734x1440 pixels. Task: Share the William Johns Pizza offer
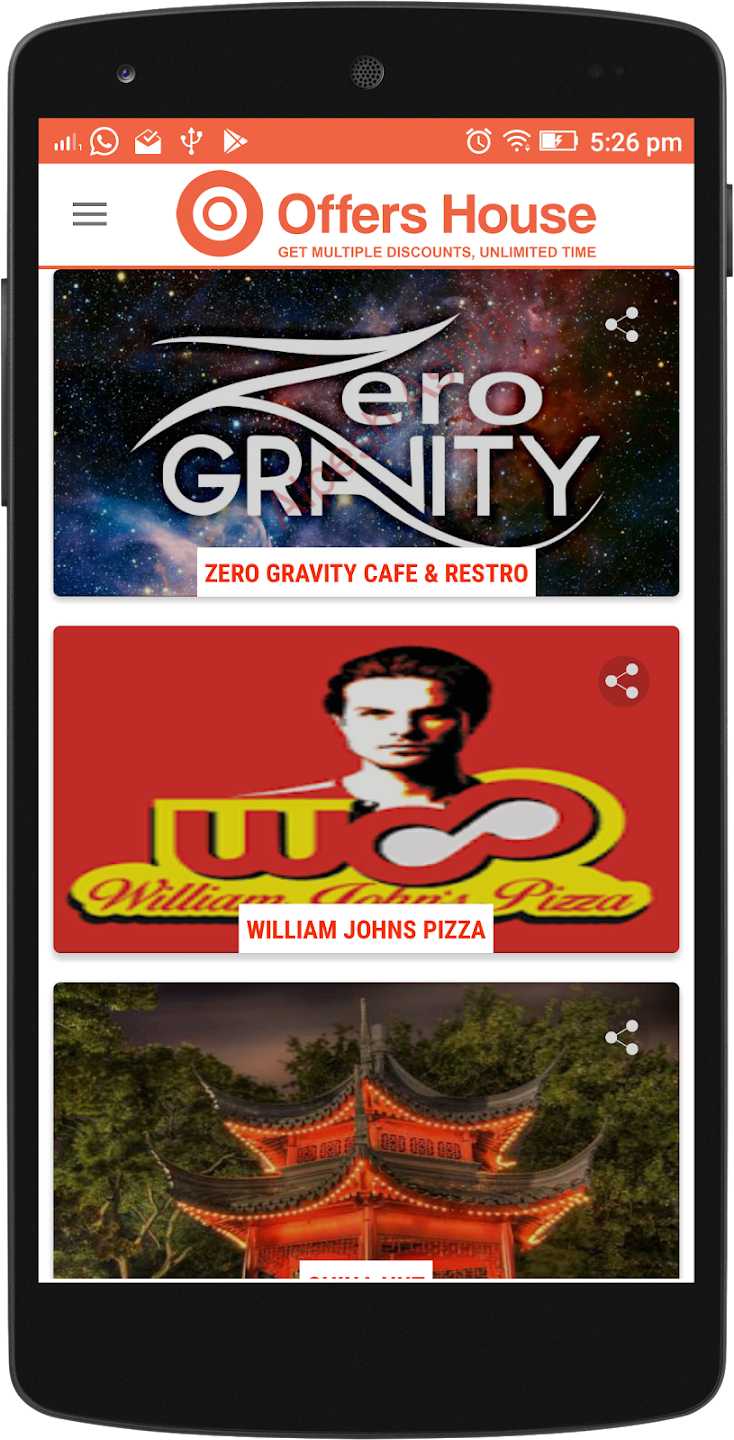[x=623, y=683]
